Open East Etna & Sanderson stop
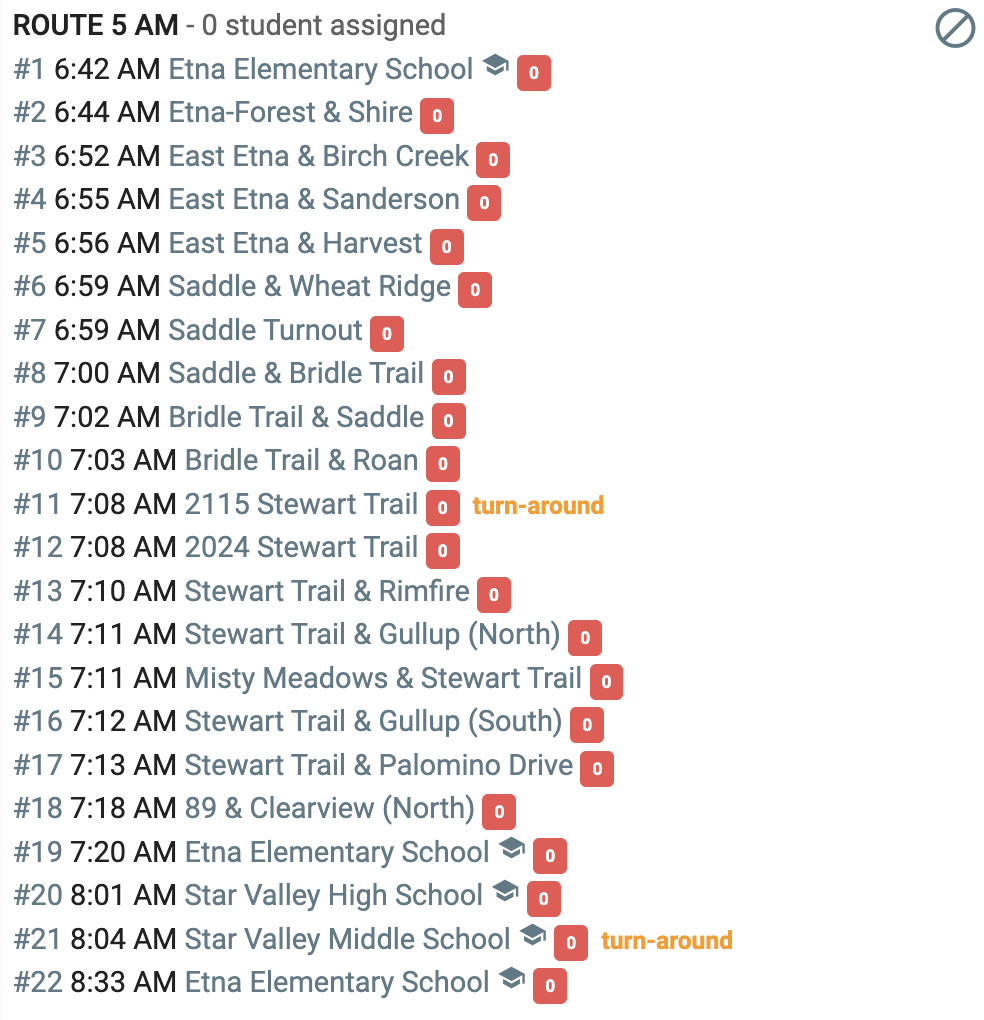 [x=314, y=200]
